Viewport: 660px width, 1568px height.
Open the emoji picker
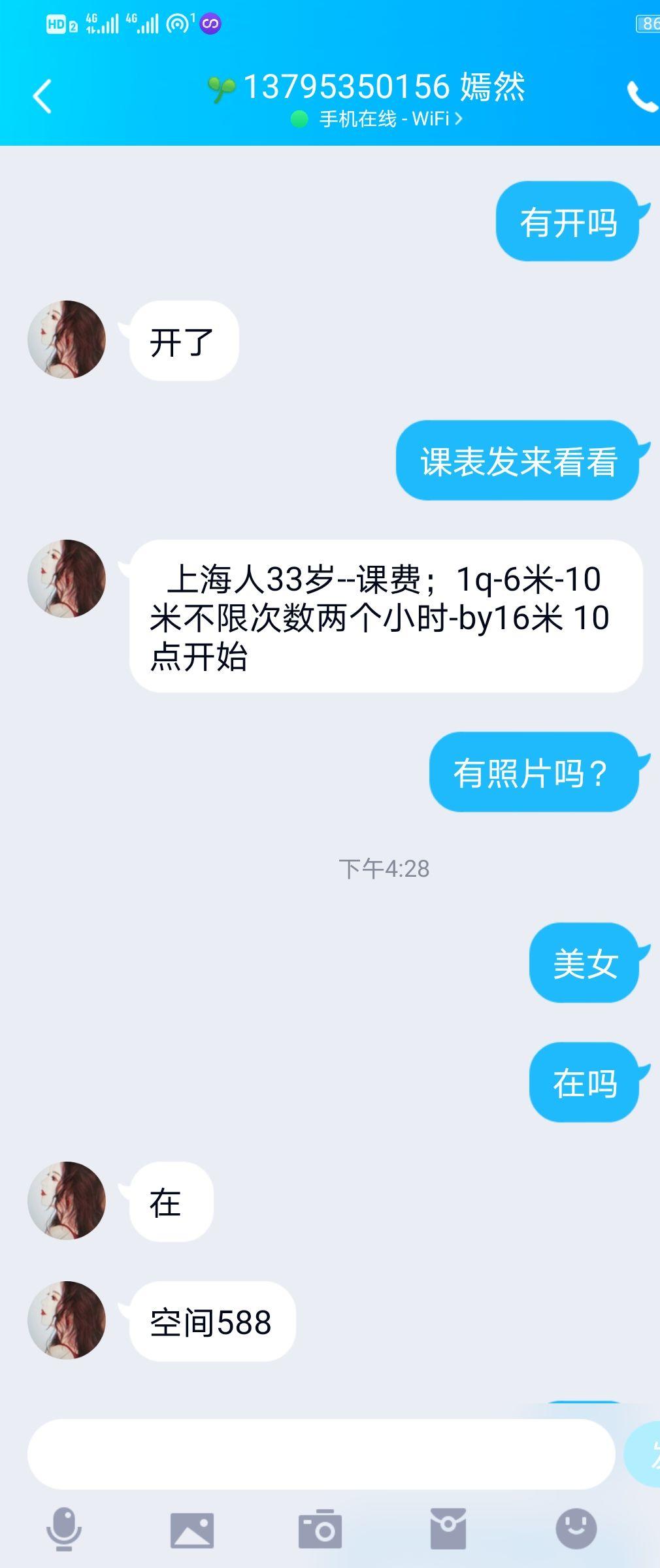(576, 1529)
